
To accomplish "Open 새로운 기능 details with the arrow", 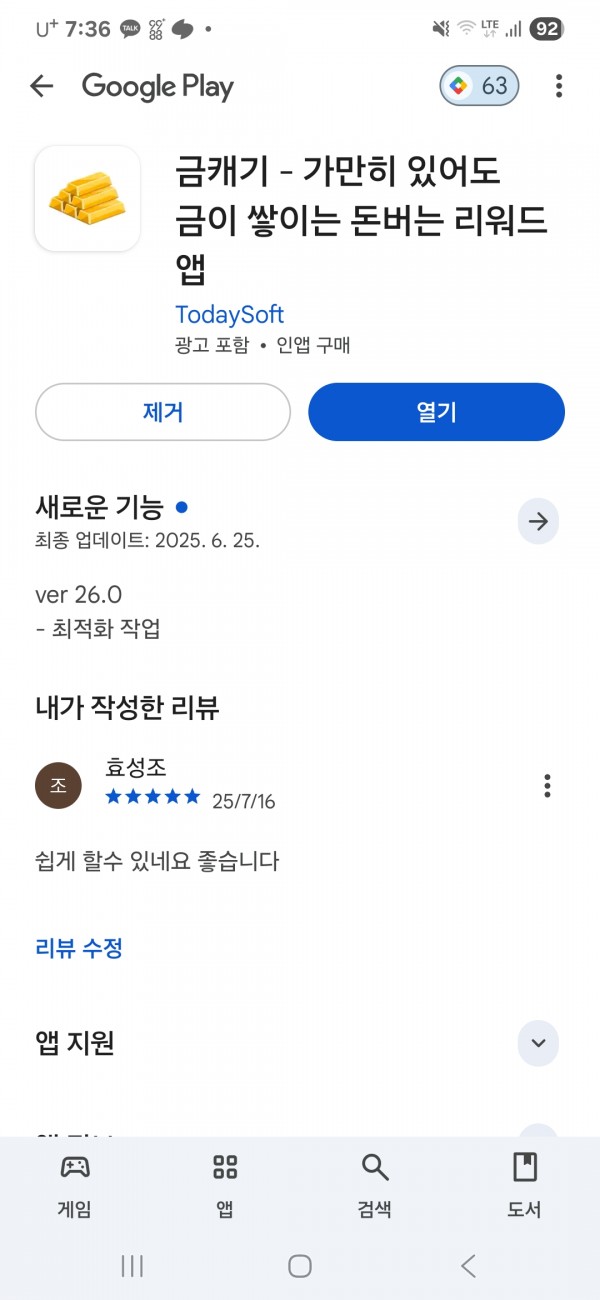I will tap(538, 521).
